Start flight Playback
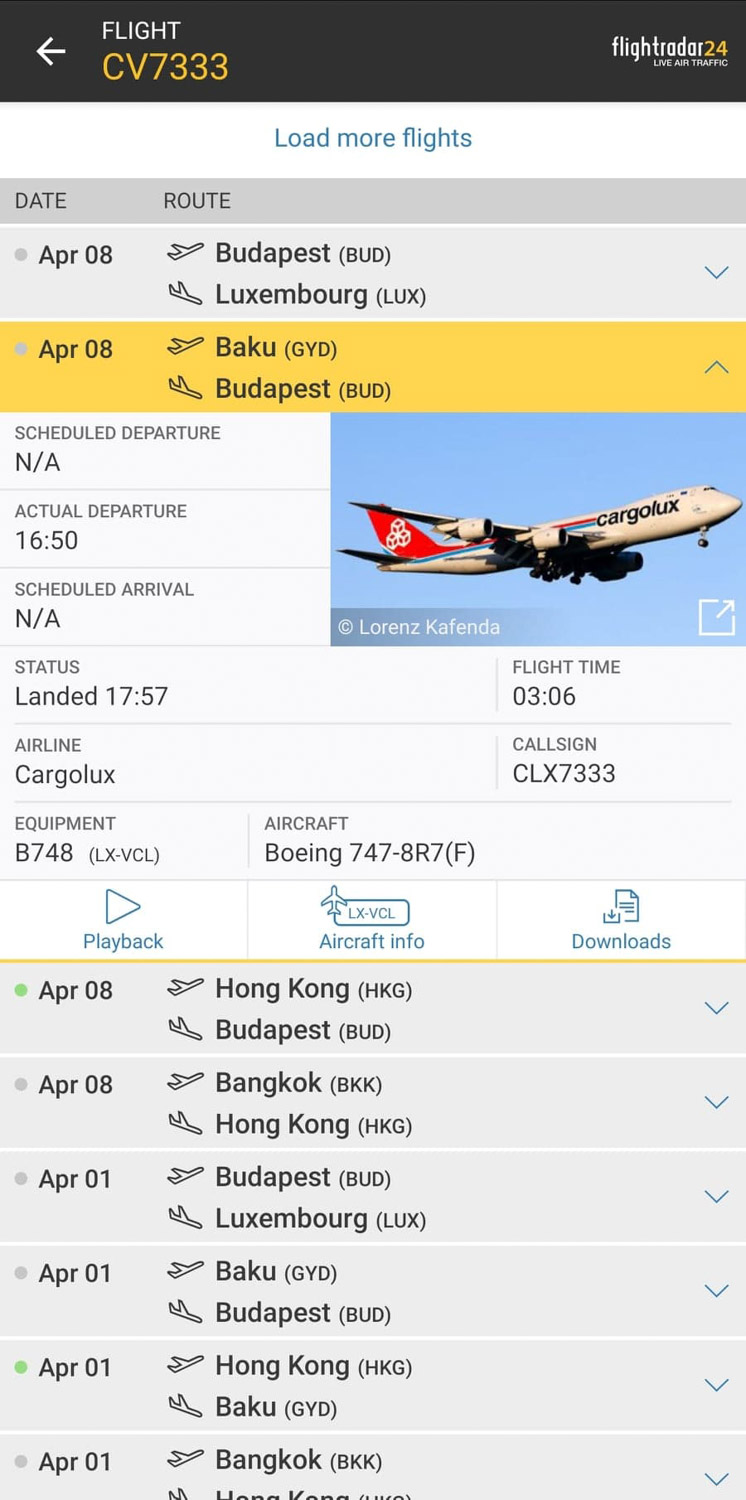Viewport: 746px width, 1500px height. click(x=123, y=921)
